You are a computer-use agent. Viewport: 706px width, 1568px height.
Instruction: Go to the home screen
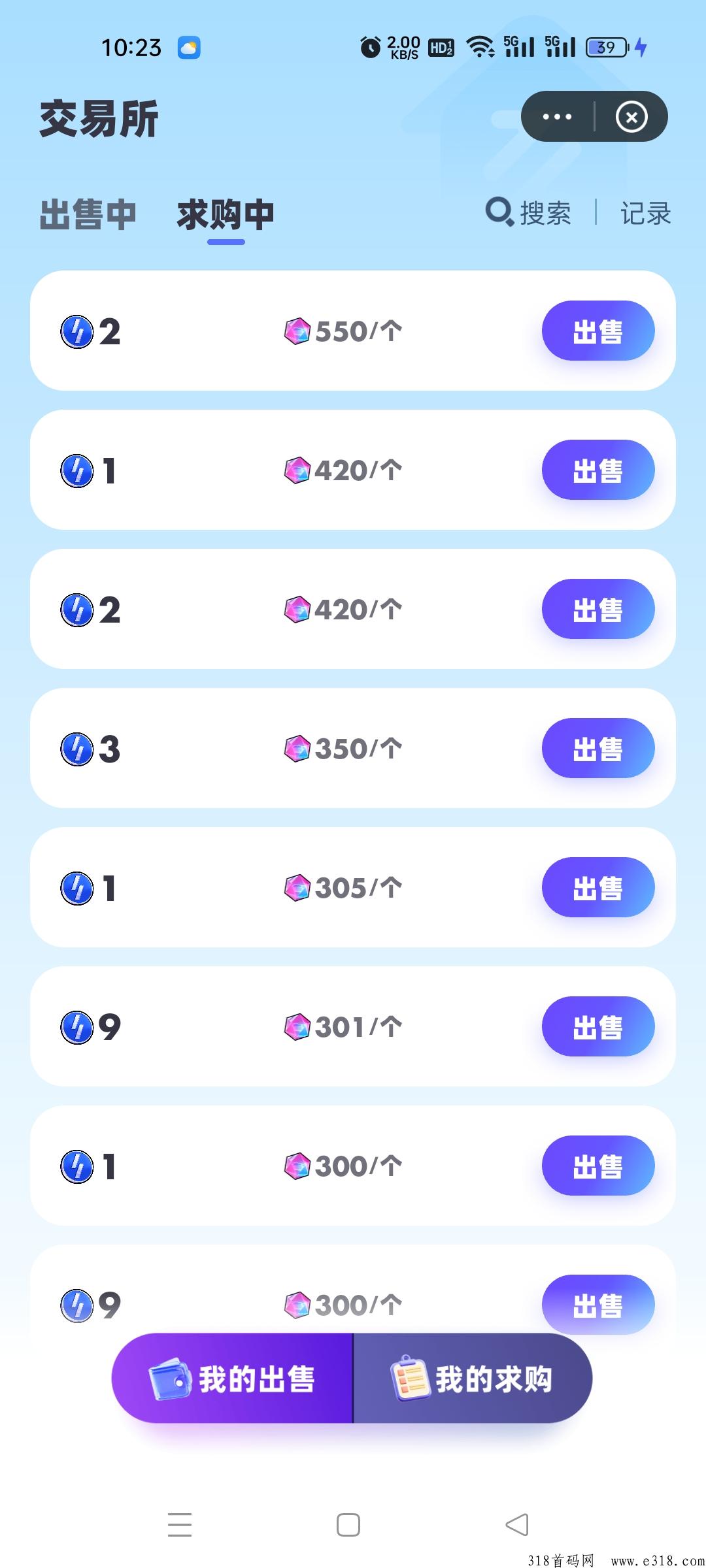pyautogui.click(x=348, y=1525)
